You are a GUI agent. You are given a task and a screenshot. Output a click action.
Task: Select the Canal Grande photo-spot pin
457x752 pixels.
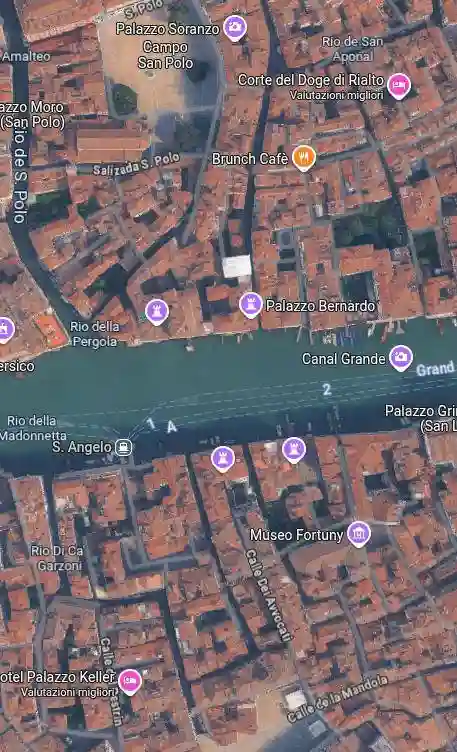(x=401, y=358)
